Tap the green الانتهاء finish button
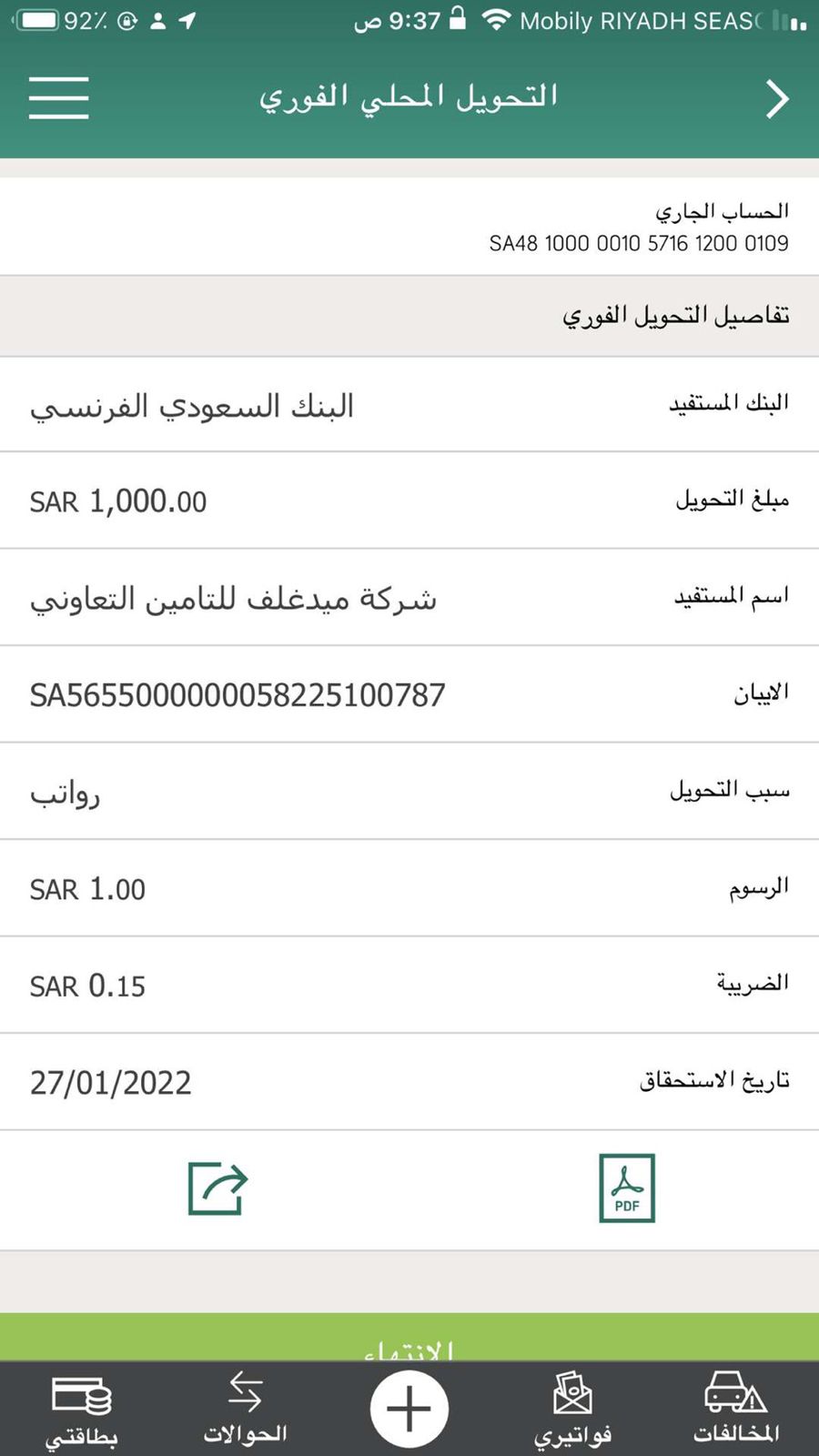 click(409, 1339)
